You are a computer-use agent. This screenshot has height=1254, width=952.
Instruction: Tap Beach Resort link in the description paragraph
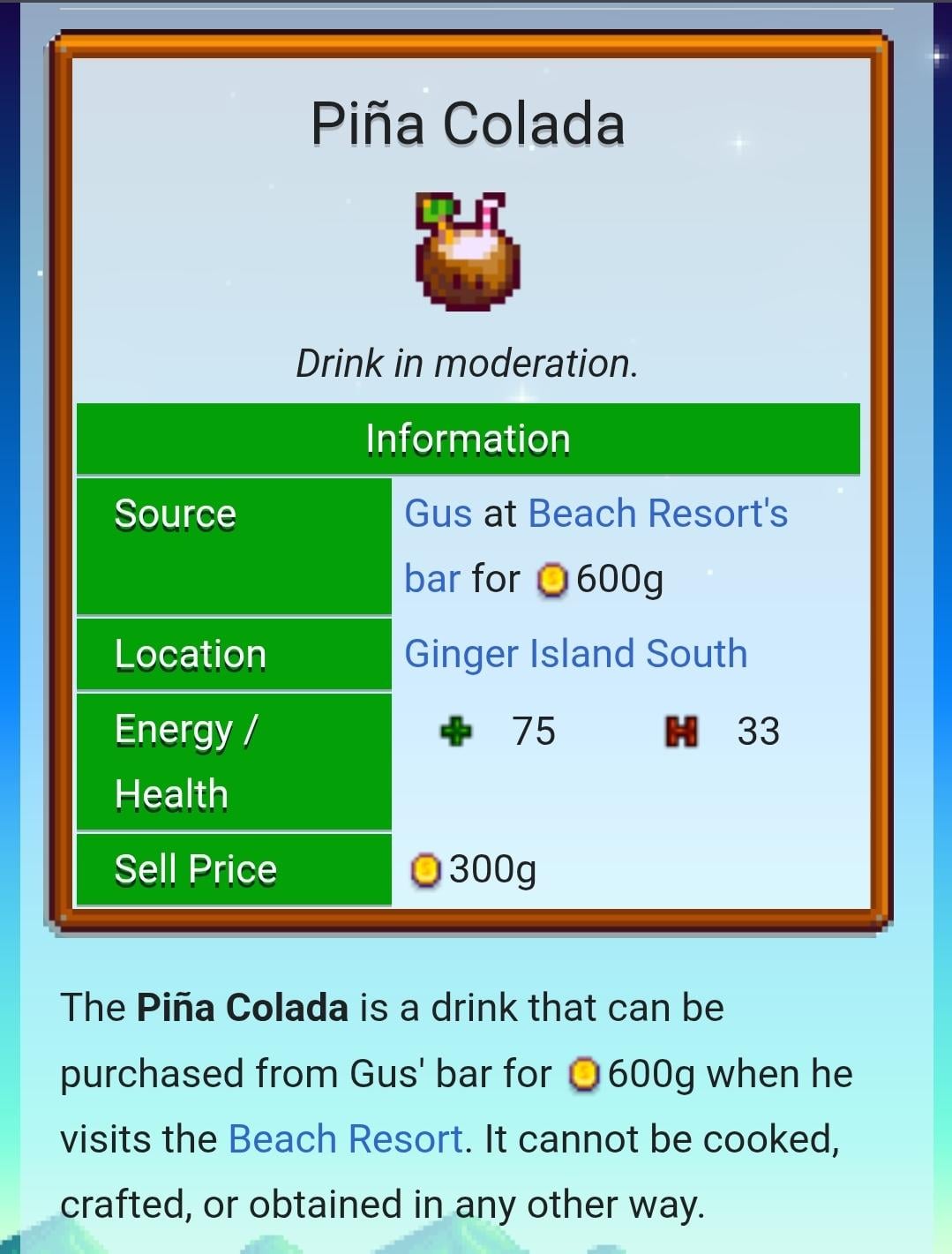point(345,1139)
